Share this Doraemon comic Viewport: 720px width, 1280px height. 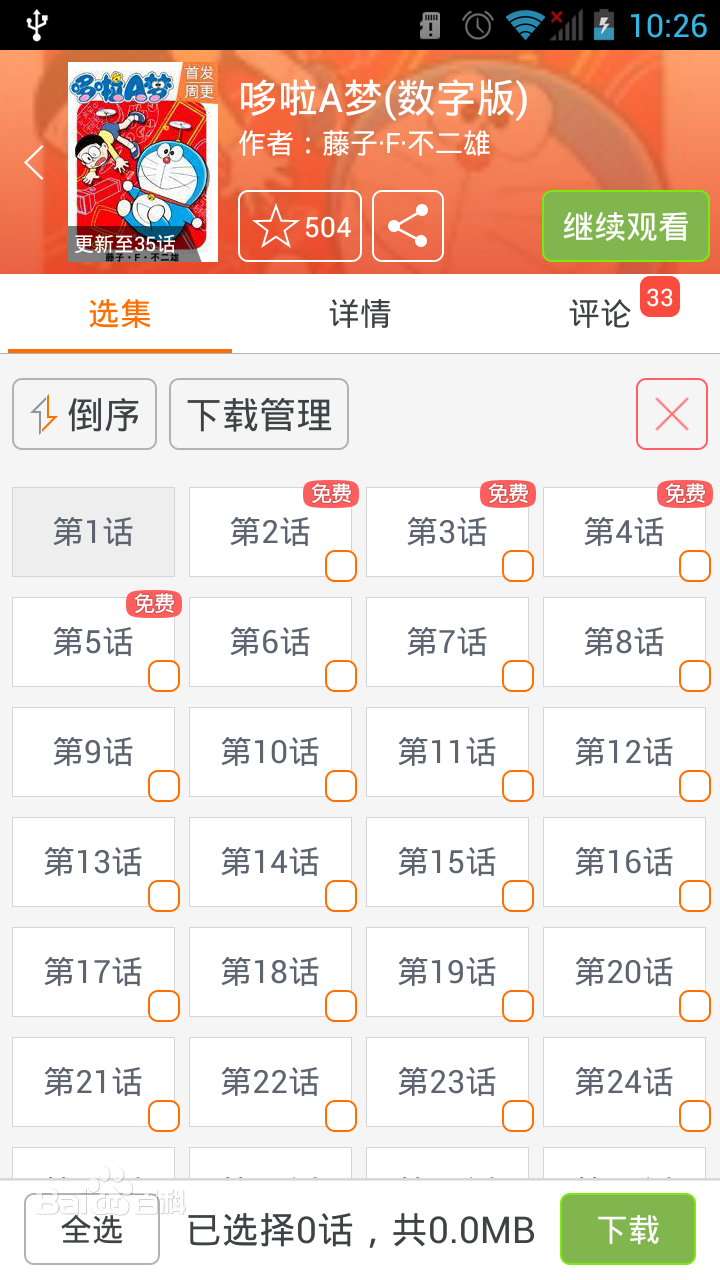pyautogui.click(x=408, y=227)
